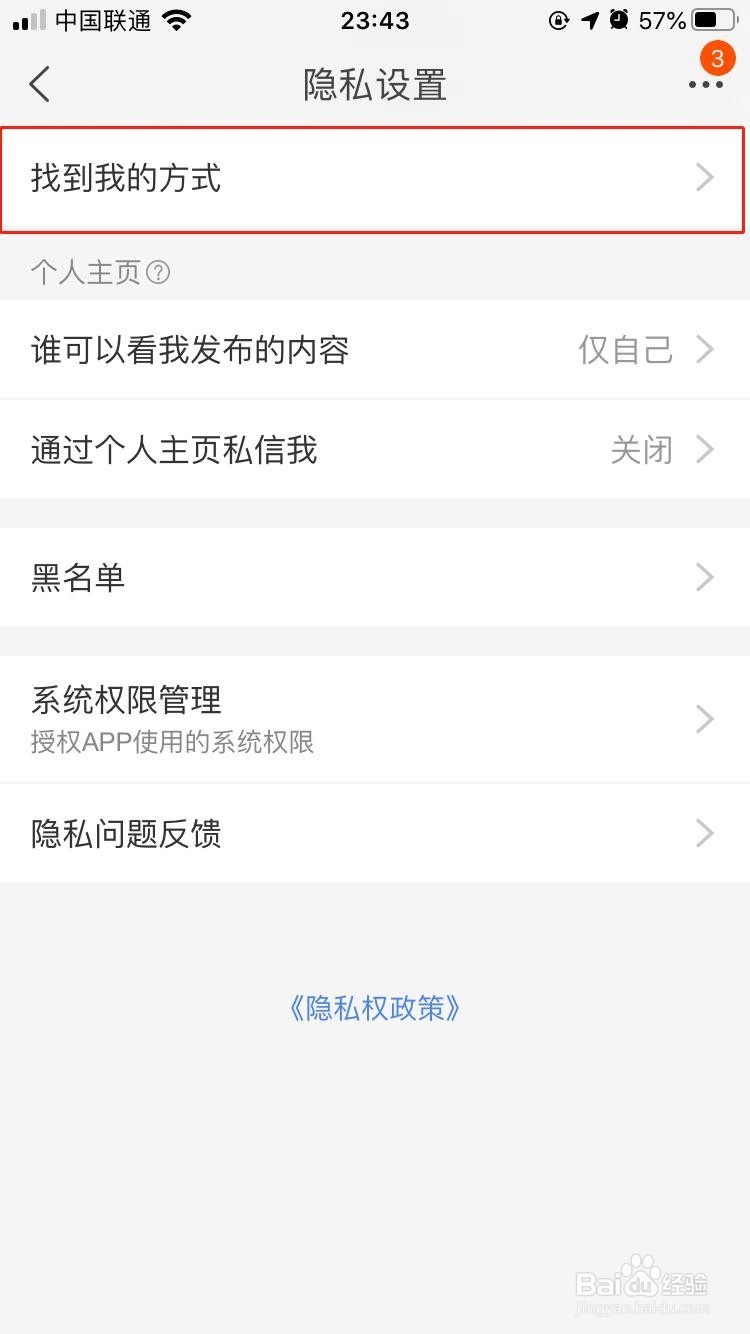Tap the 隐私设置 page title
Image resolution: width=750 pixels, height=1334 pixels.
(375, 84)
